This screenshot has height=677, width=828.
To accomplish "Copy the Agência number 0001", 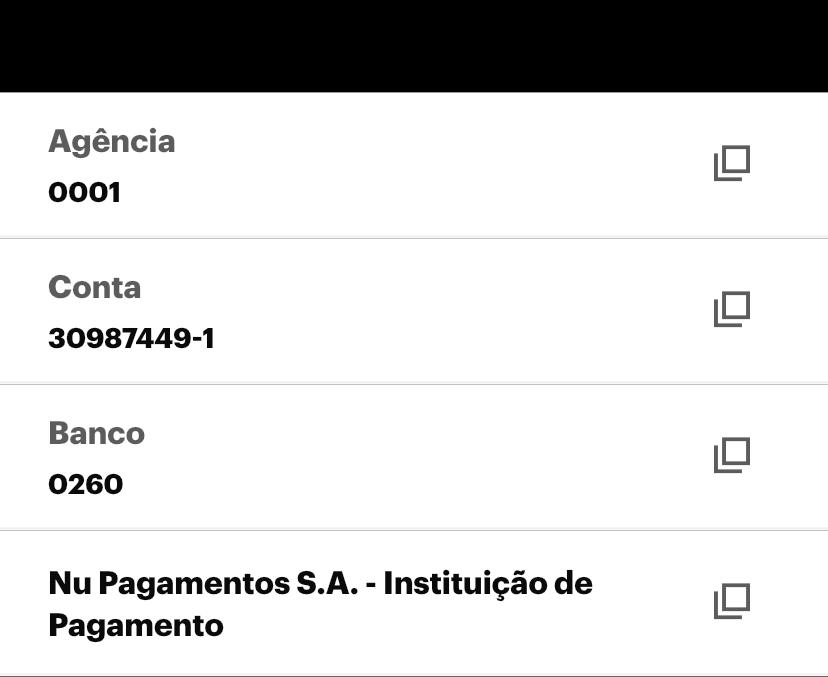I will point(732,163).
